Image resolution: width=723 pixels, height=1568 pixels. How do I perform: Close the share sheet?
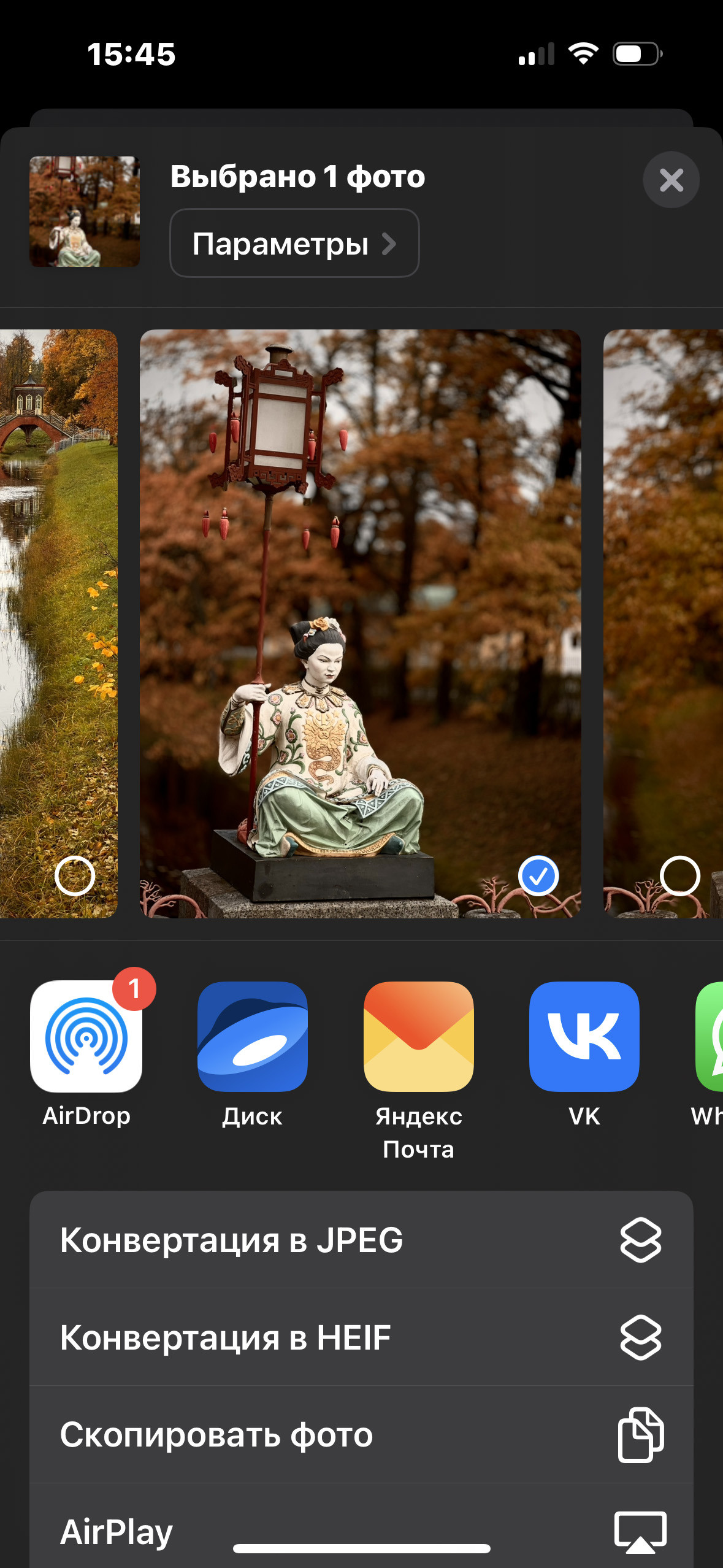point(671,180)
